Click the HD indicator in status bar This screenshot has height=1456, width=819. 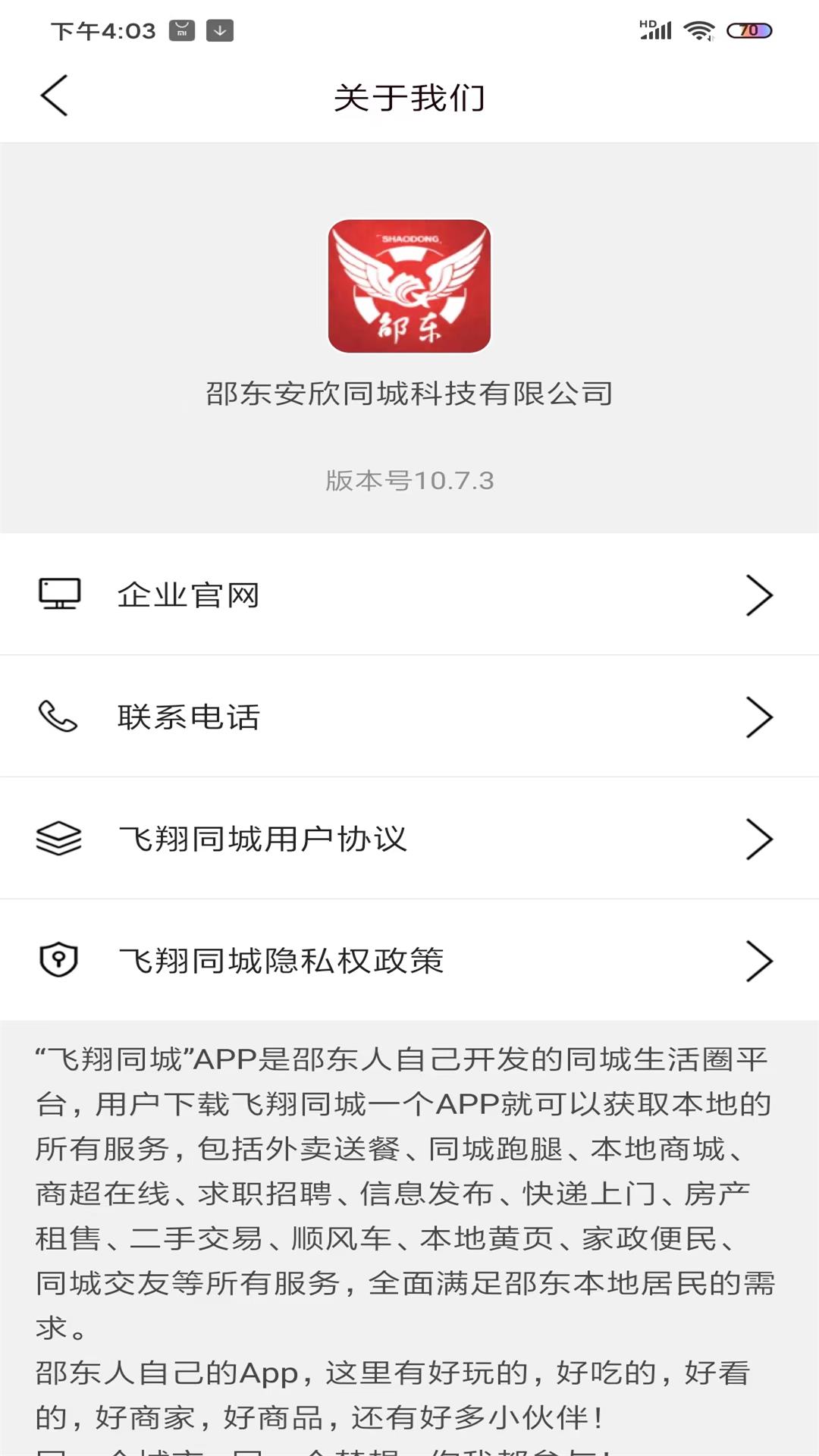(645, 24)
